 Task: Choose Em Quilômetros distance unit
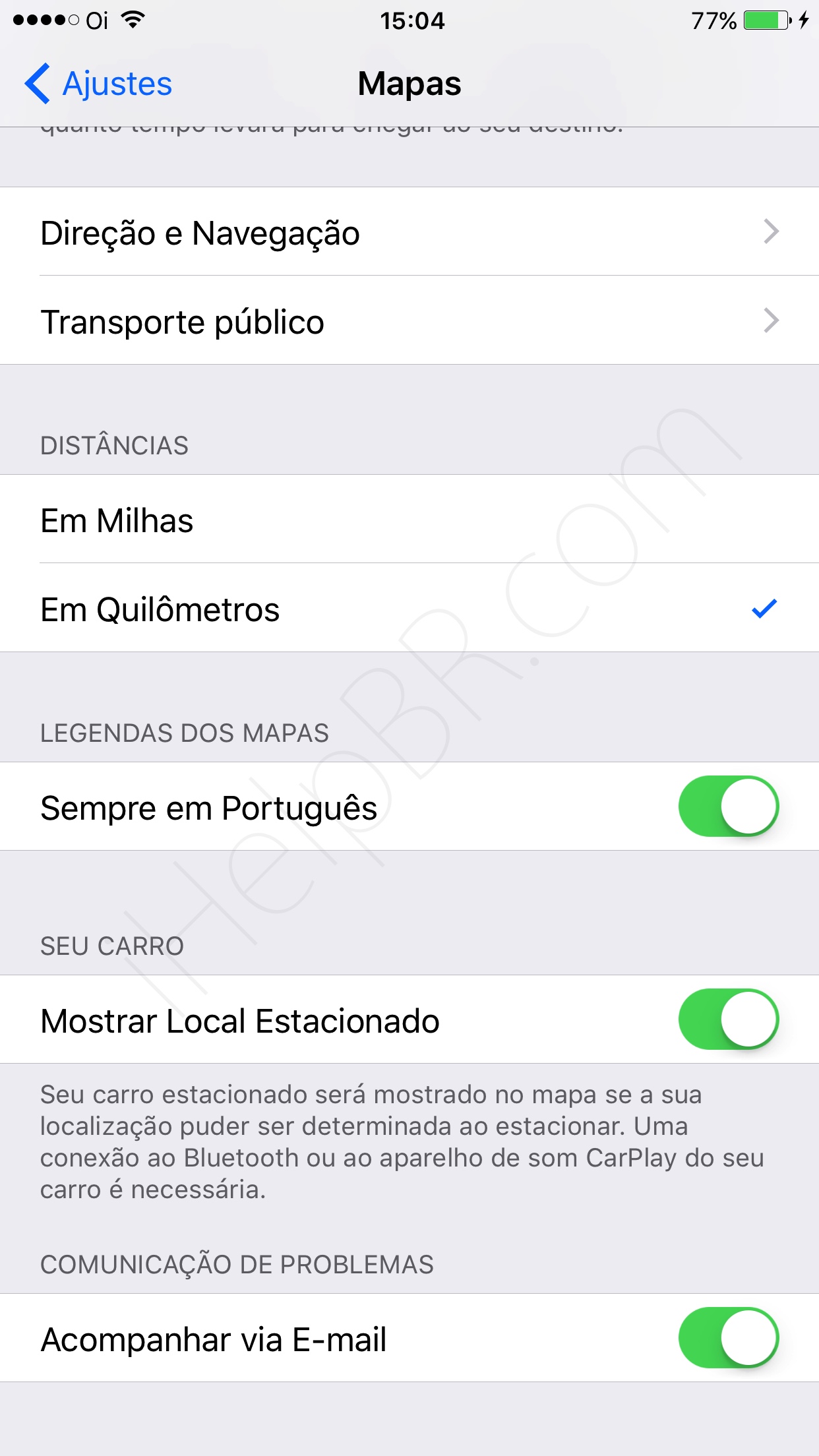(409, 609)
